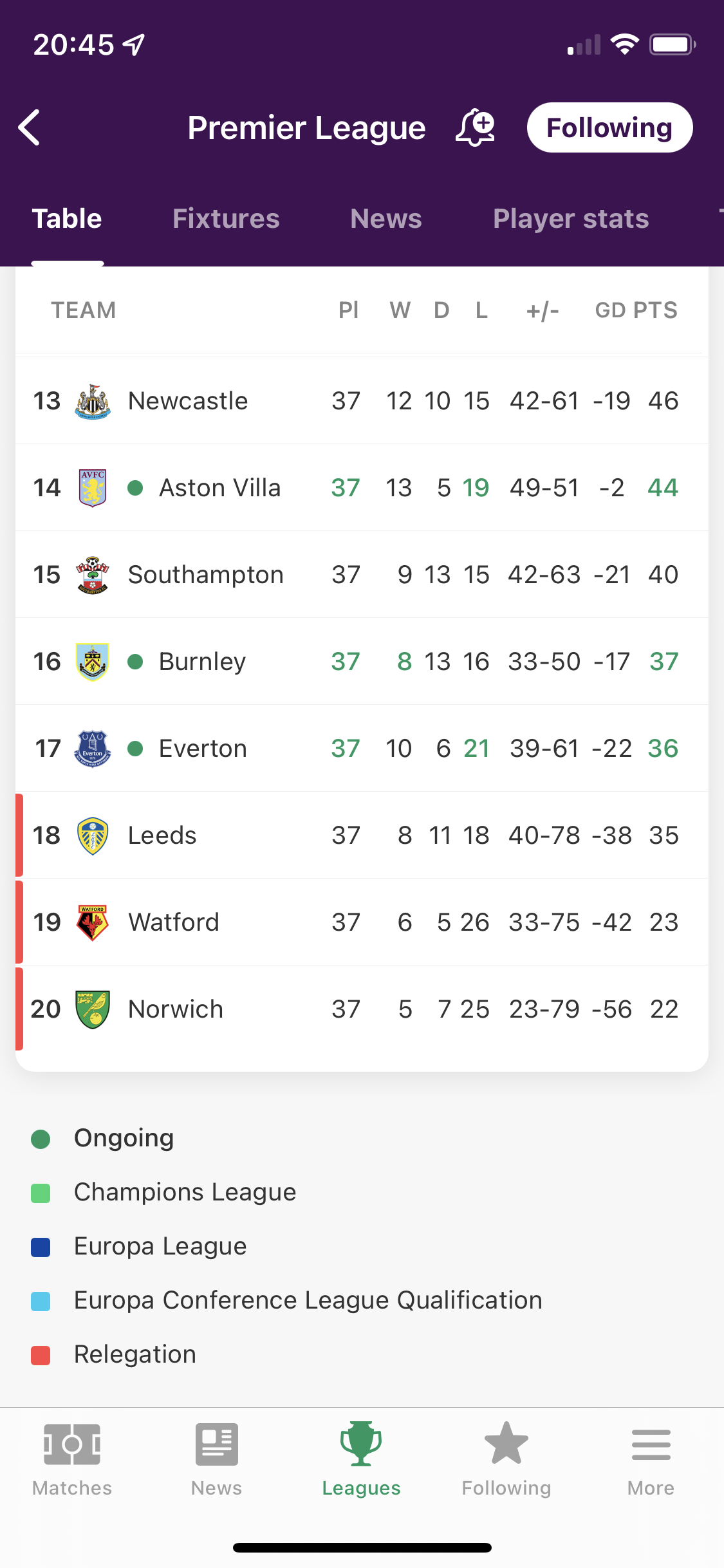
Task: Switch to the top News tab
Action: tap(386, 219)
